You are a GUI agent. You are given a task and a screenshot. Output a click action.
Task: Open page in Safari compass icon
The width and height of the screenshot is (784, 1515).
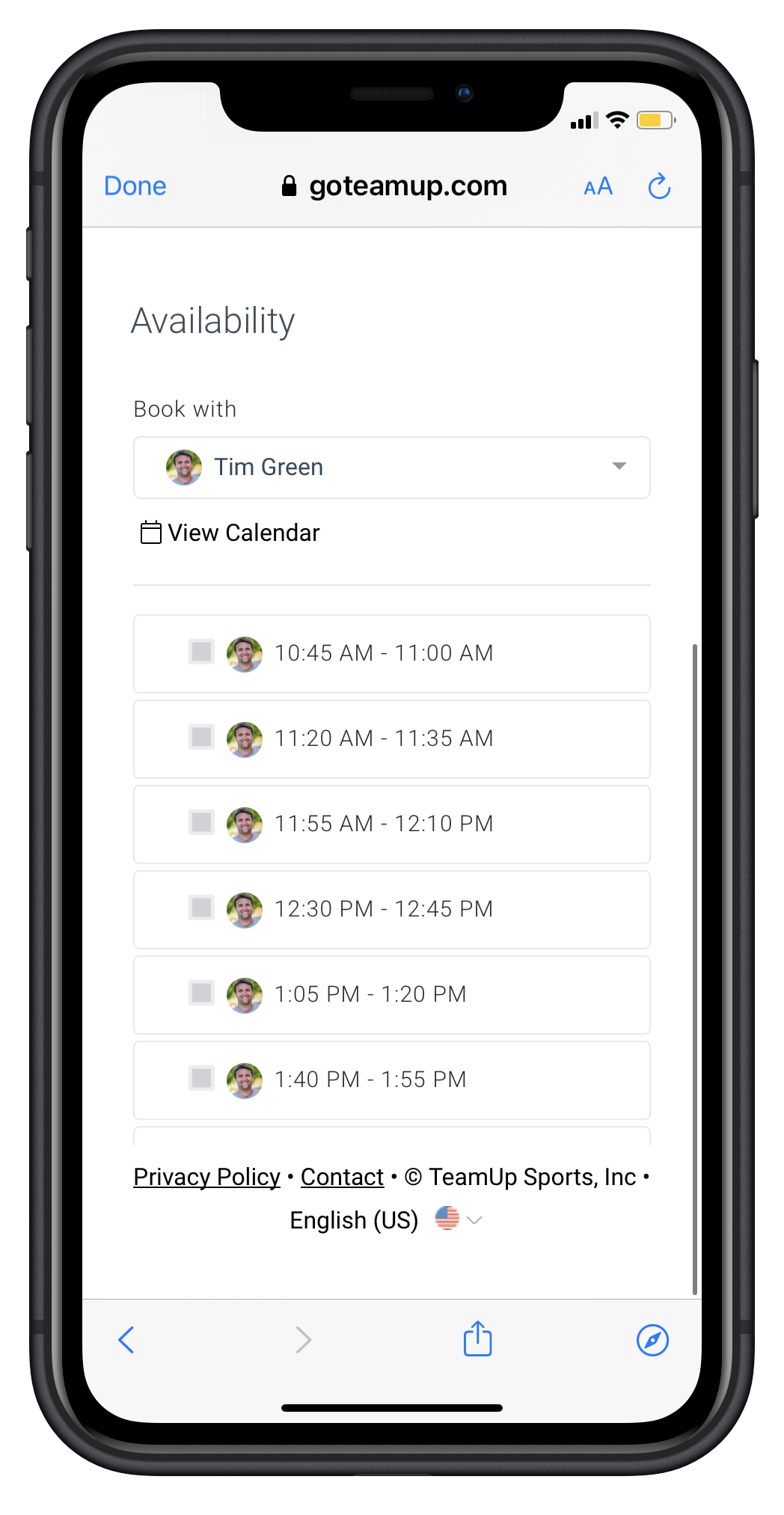pos(652,1340)
